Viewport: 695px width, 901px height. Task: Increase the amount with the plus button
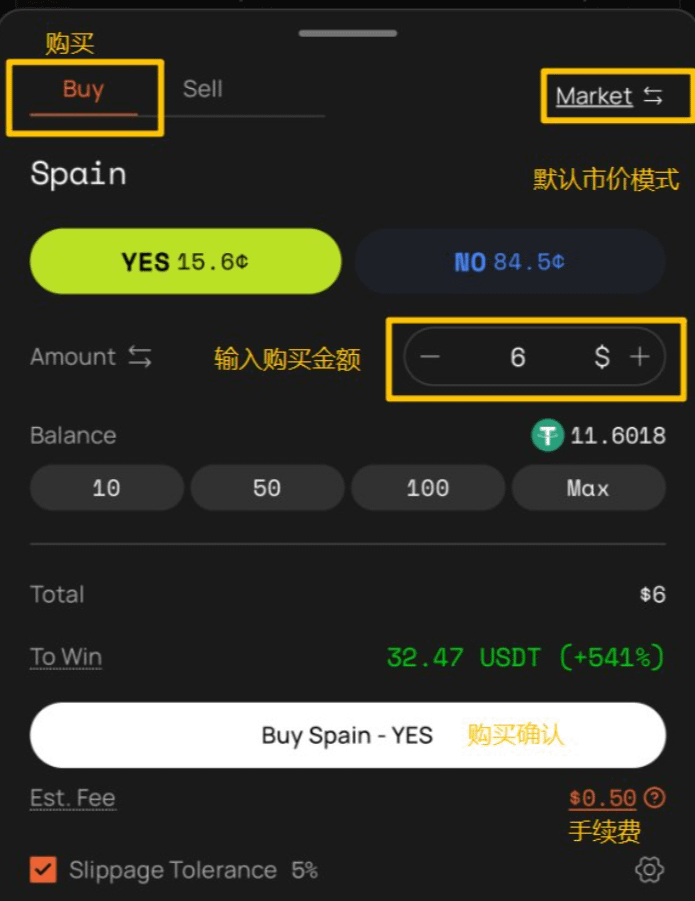pyautogui.click(x=639, y=357)
